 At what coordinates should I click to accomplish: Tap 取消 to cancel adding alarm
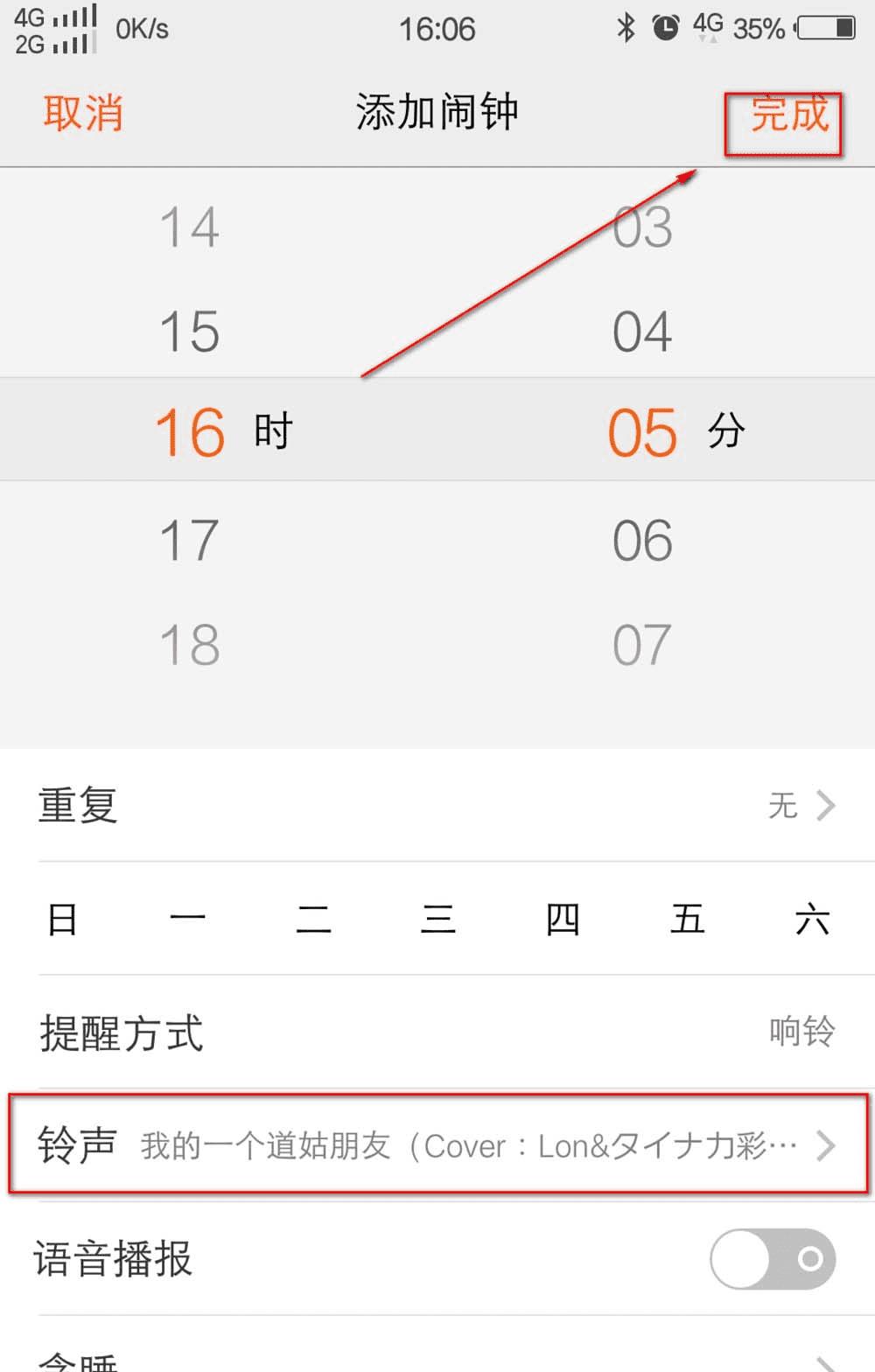point(83,114)
